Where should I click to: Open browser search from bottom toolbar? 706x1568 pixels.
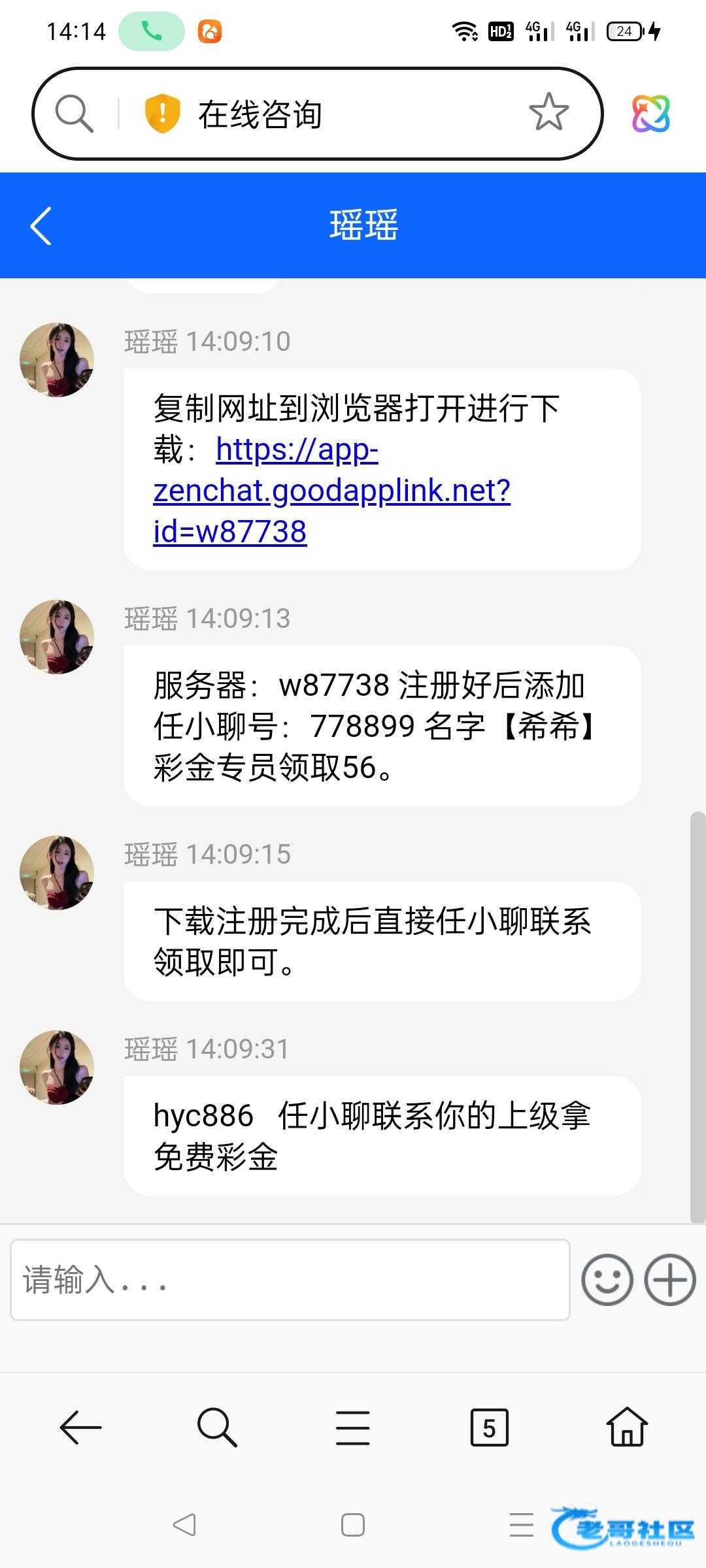(x=216, y=1428)
